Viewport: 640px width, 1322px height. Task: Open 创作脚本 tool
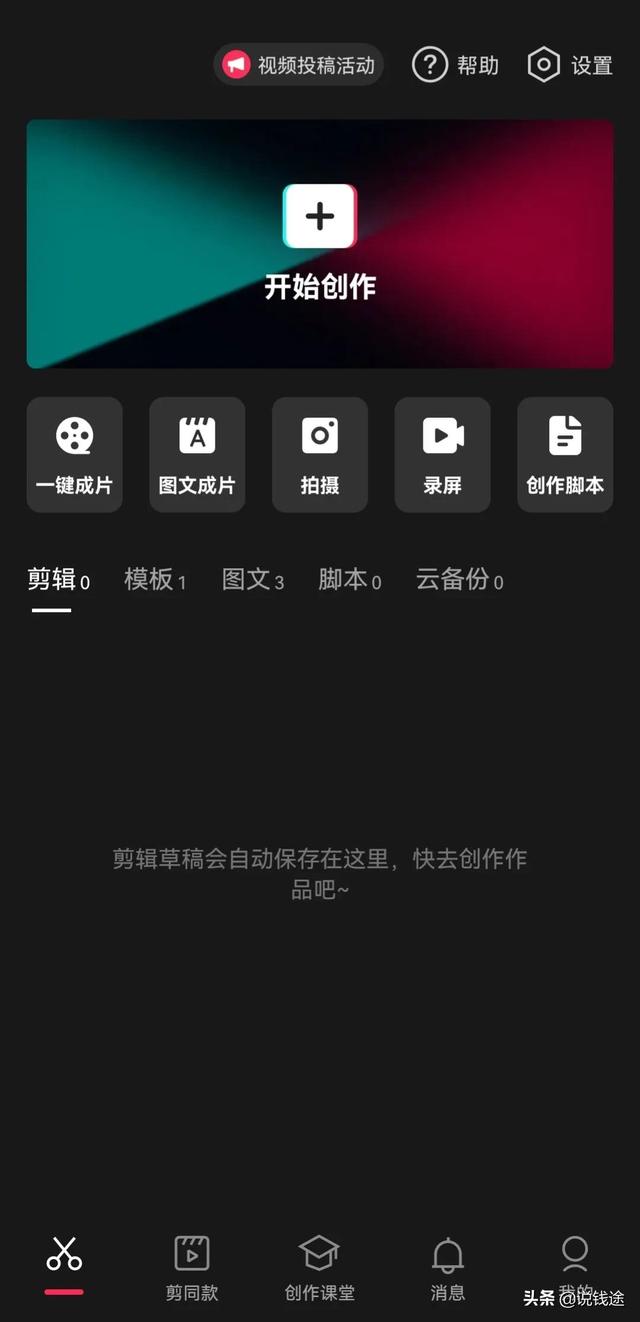[x=565, y=455]
